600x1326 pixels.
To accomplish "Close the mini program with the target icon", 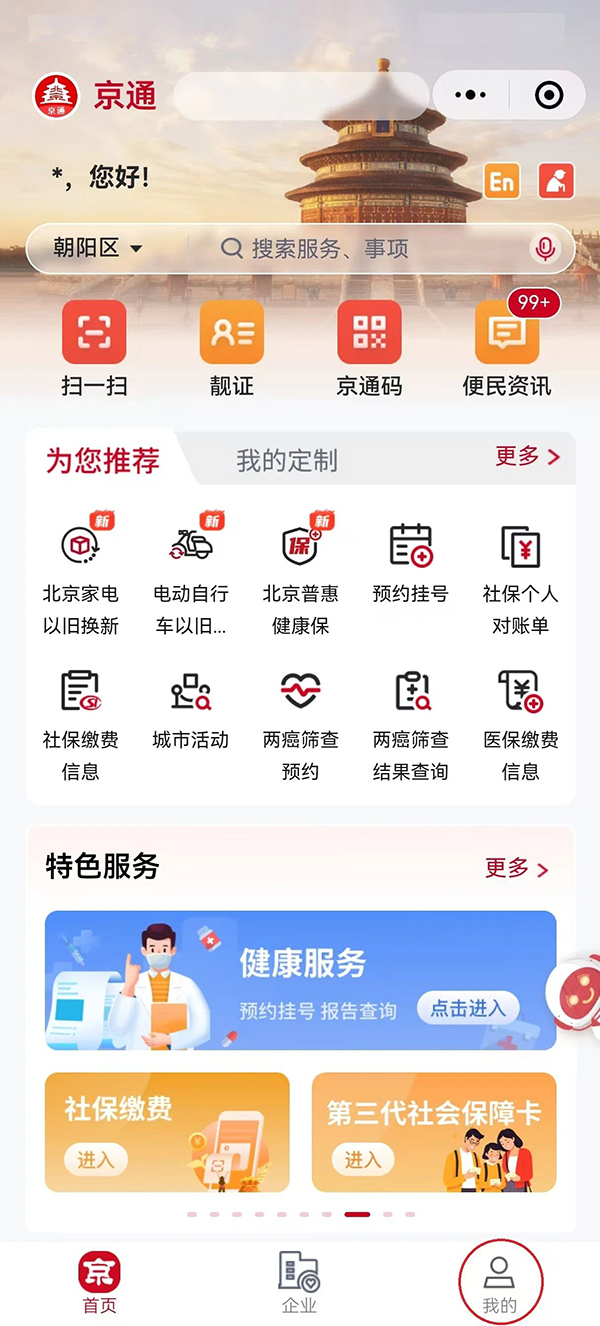I will click(549, 96).
